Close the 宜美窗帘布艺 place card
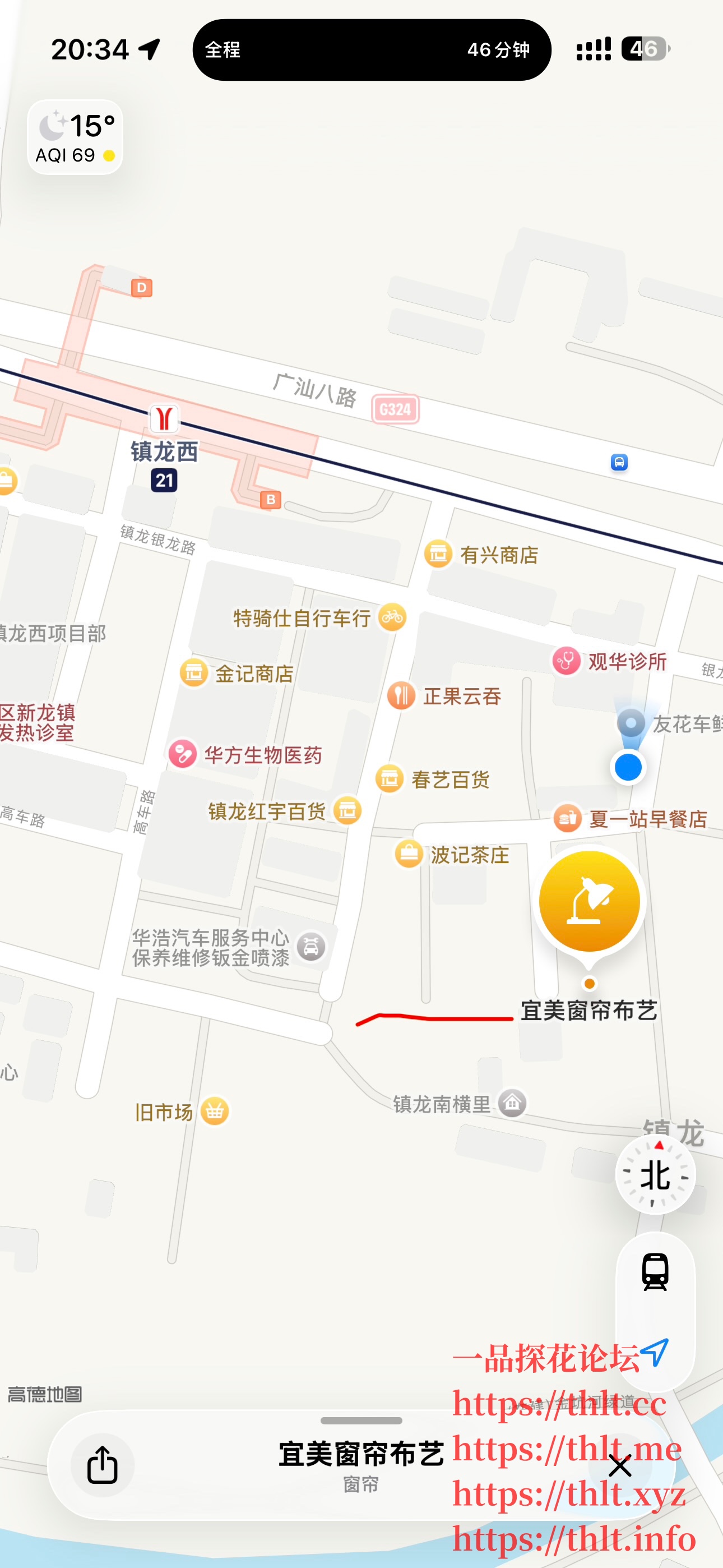The height and width of the screenshot is (1568, 723). pos(619,1466)
